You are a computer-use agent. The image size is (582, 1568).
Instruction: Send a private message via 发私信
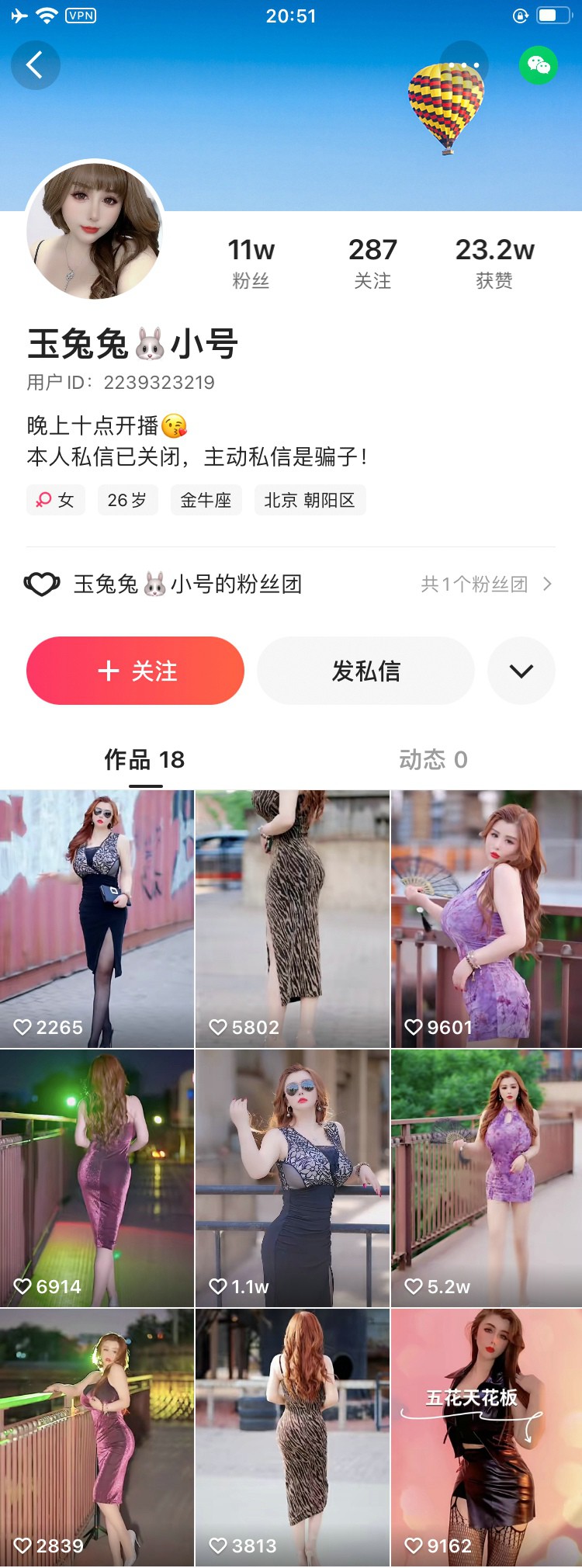click(365, 671)
